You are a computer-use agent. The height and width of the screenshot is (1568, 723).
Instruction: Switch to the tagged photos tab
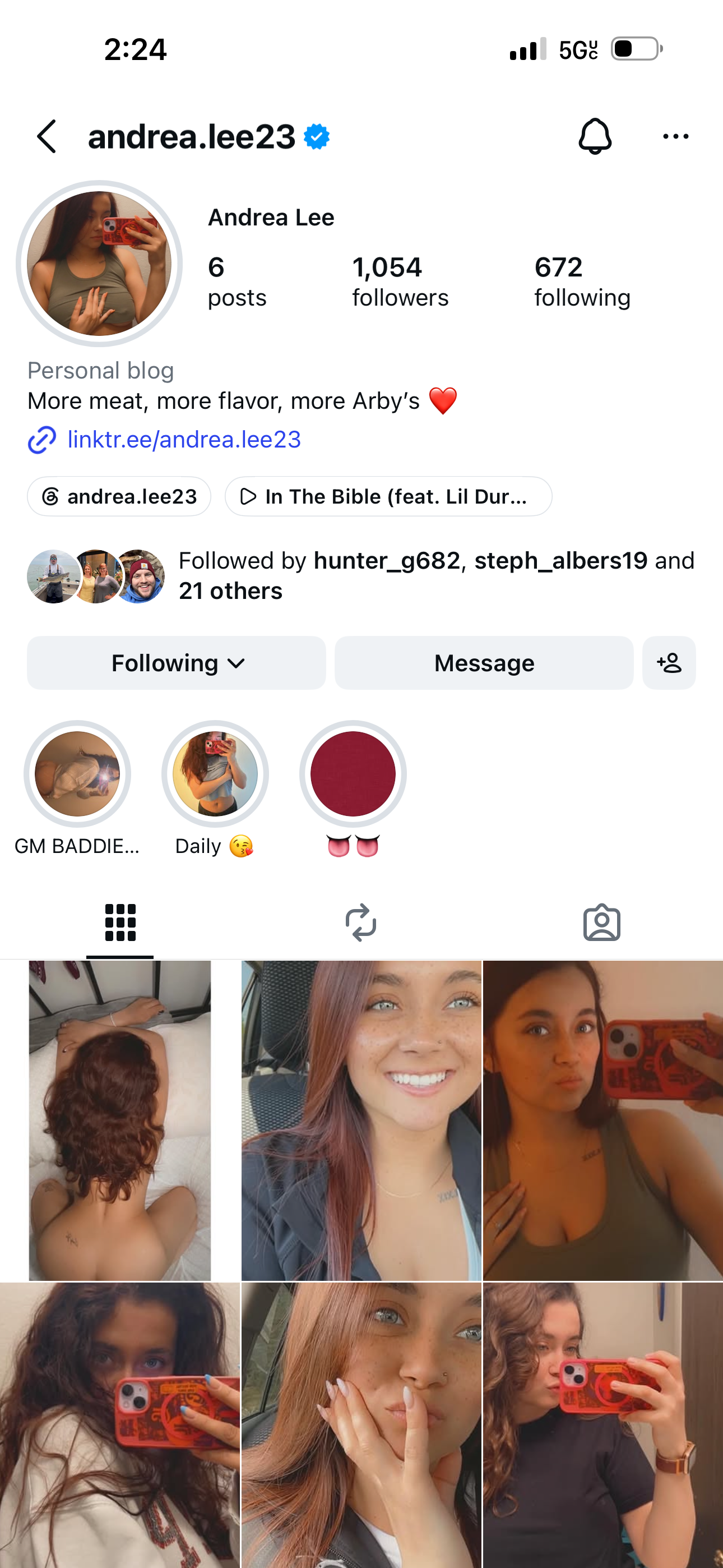point(602,923)
